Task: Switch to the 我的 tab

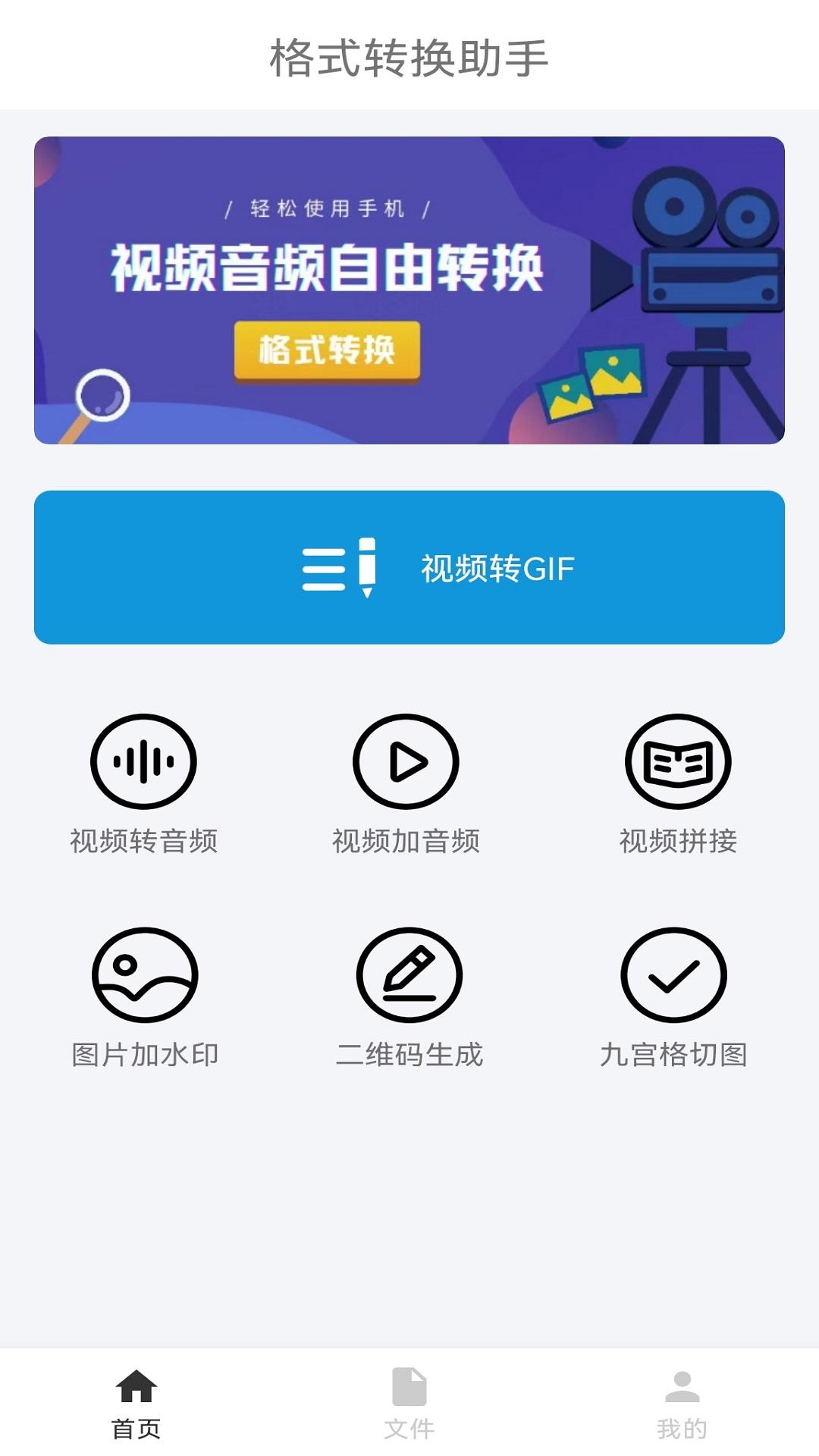Action: [x=682, y=1403]
